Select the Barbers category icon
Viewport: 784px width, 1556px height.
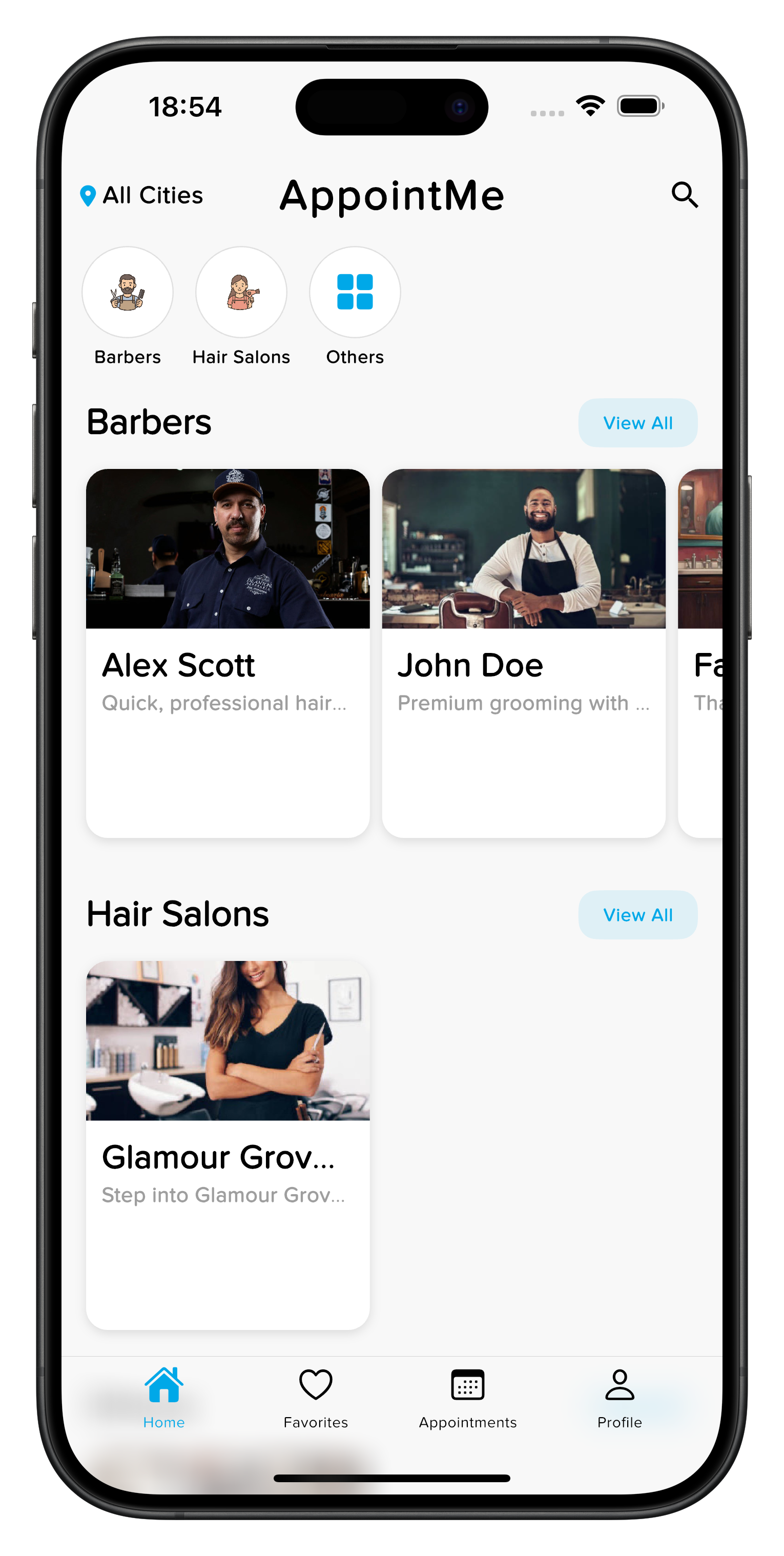click(128, 292)
